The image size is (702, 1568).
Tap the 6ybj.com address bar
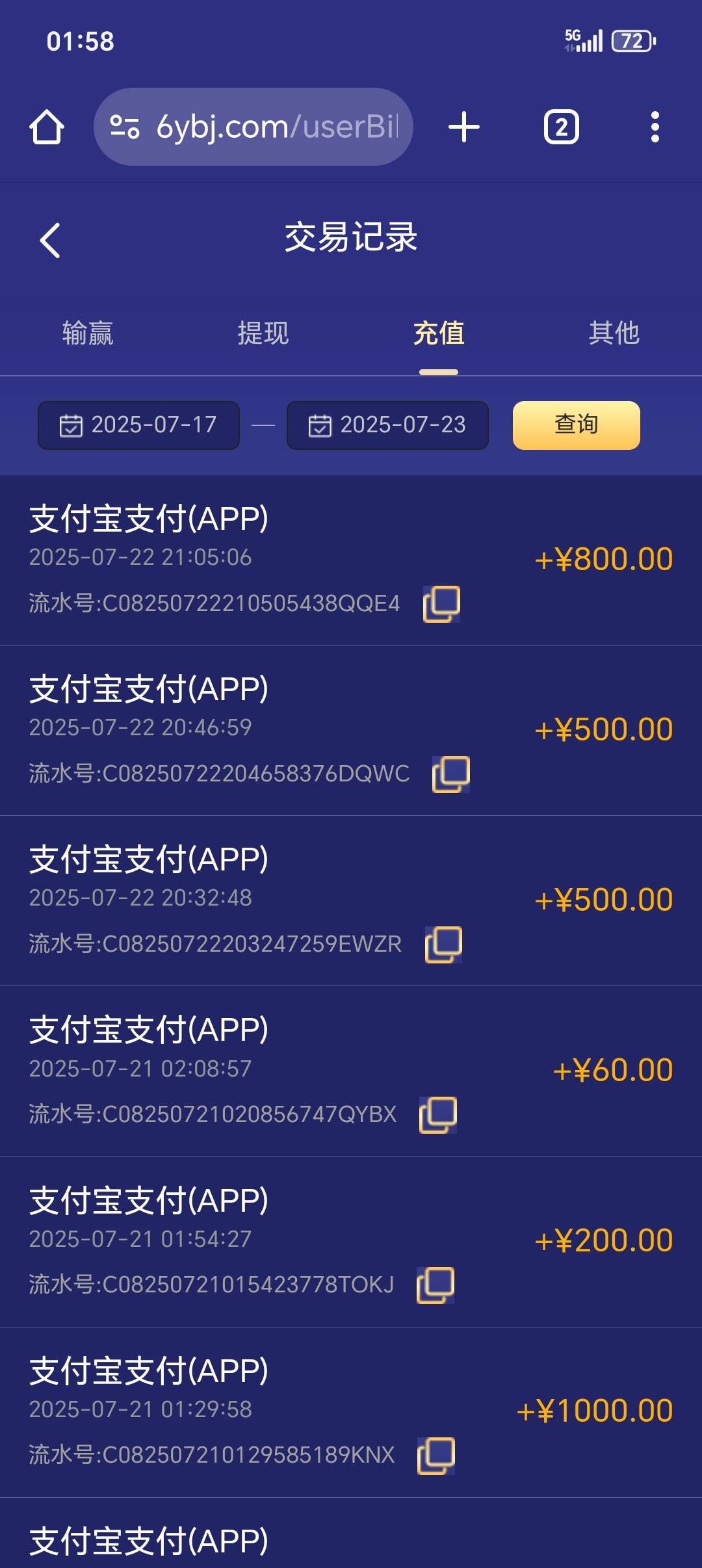point(253,127)
